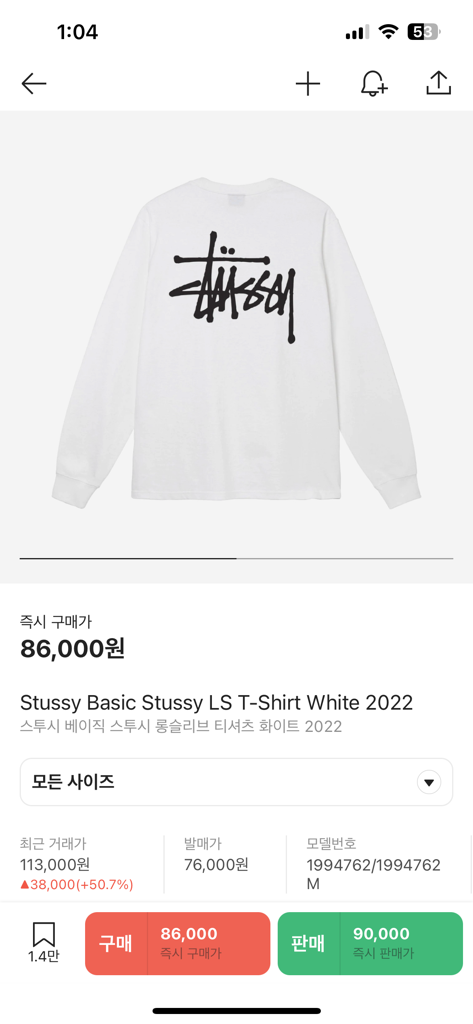
Task: Tap the green 판매 90,000 sell button
Action: 370,943
